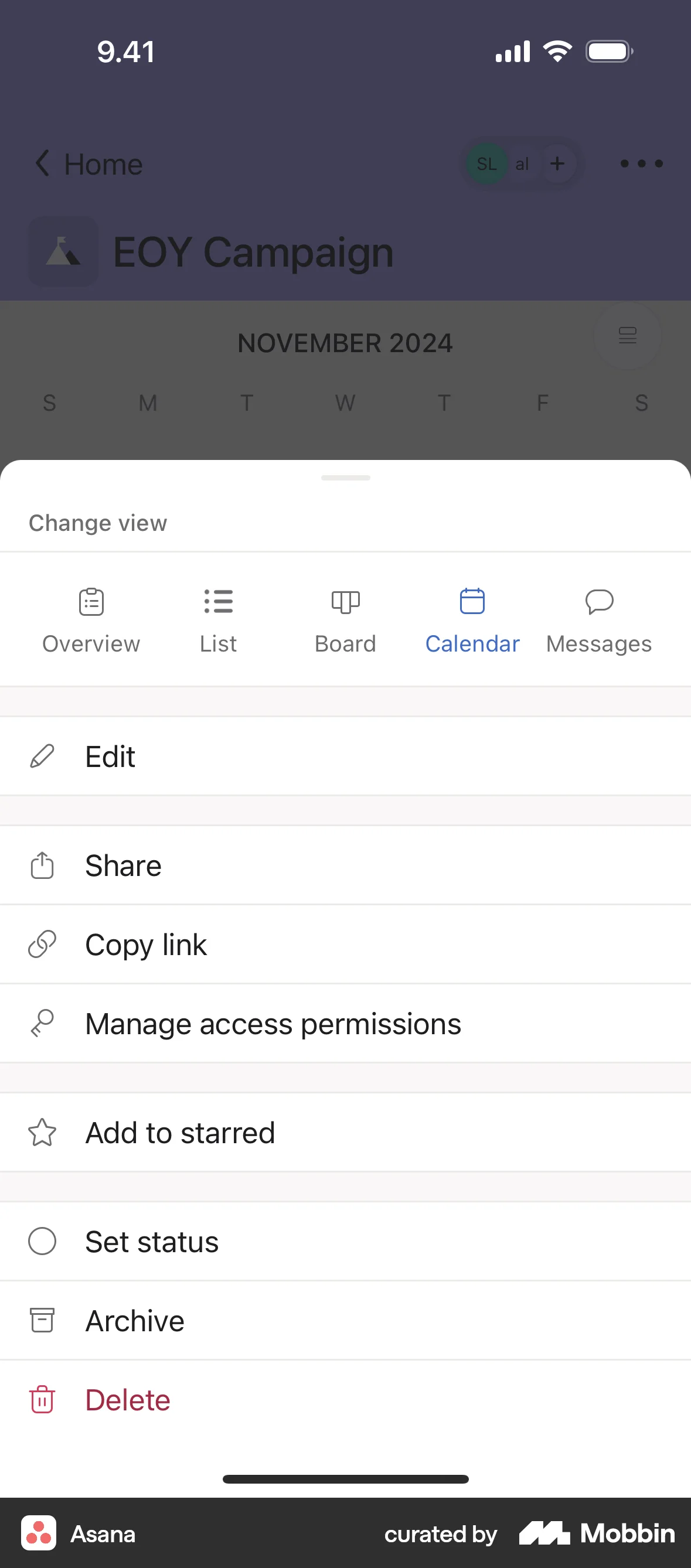Select Archive from the menu
The height and width of the screenshot is (1568, 691).
pos(135,1320)
